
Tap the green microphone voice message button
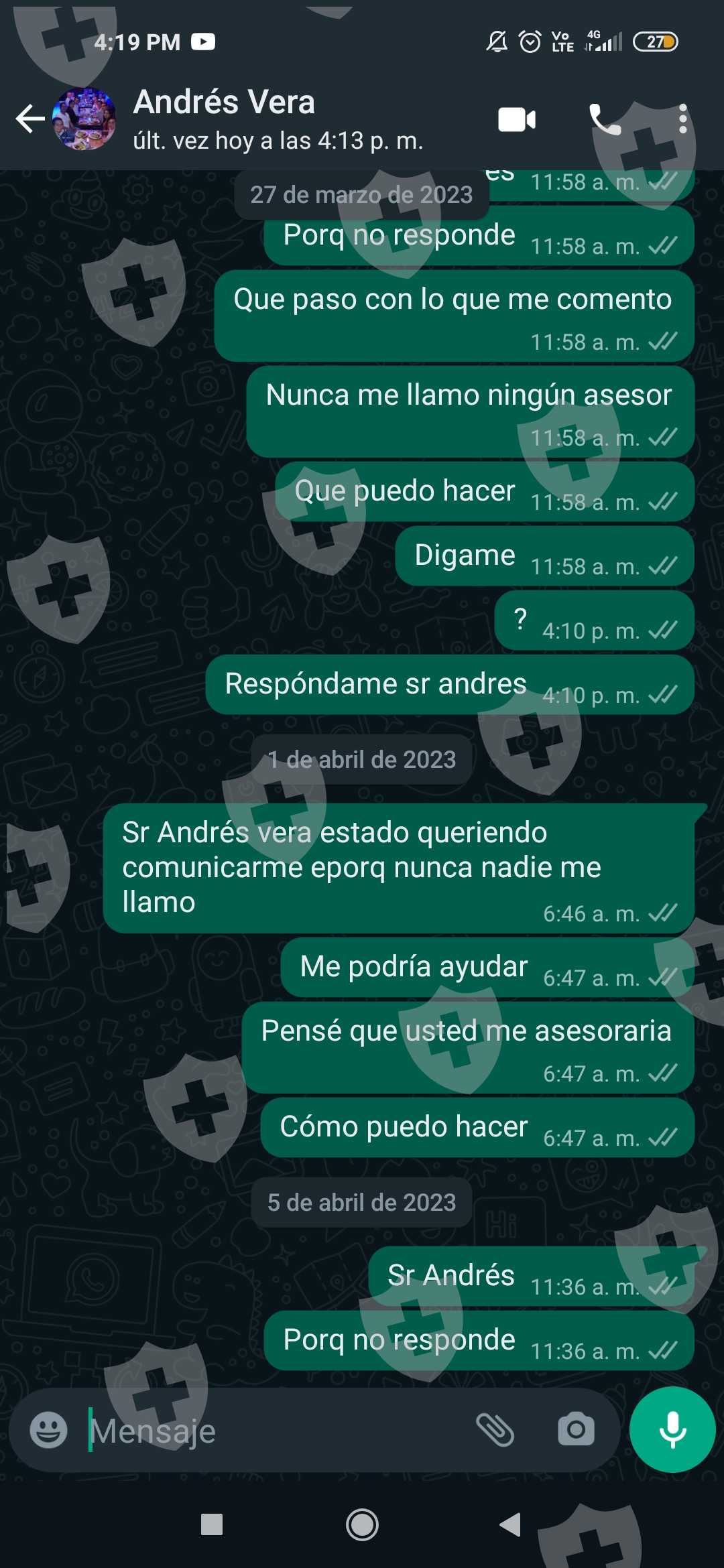(x=672, y=1429)
